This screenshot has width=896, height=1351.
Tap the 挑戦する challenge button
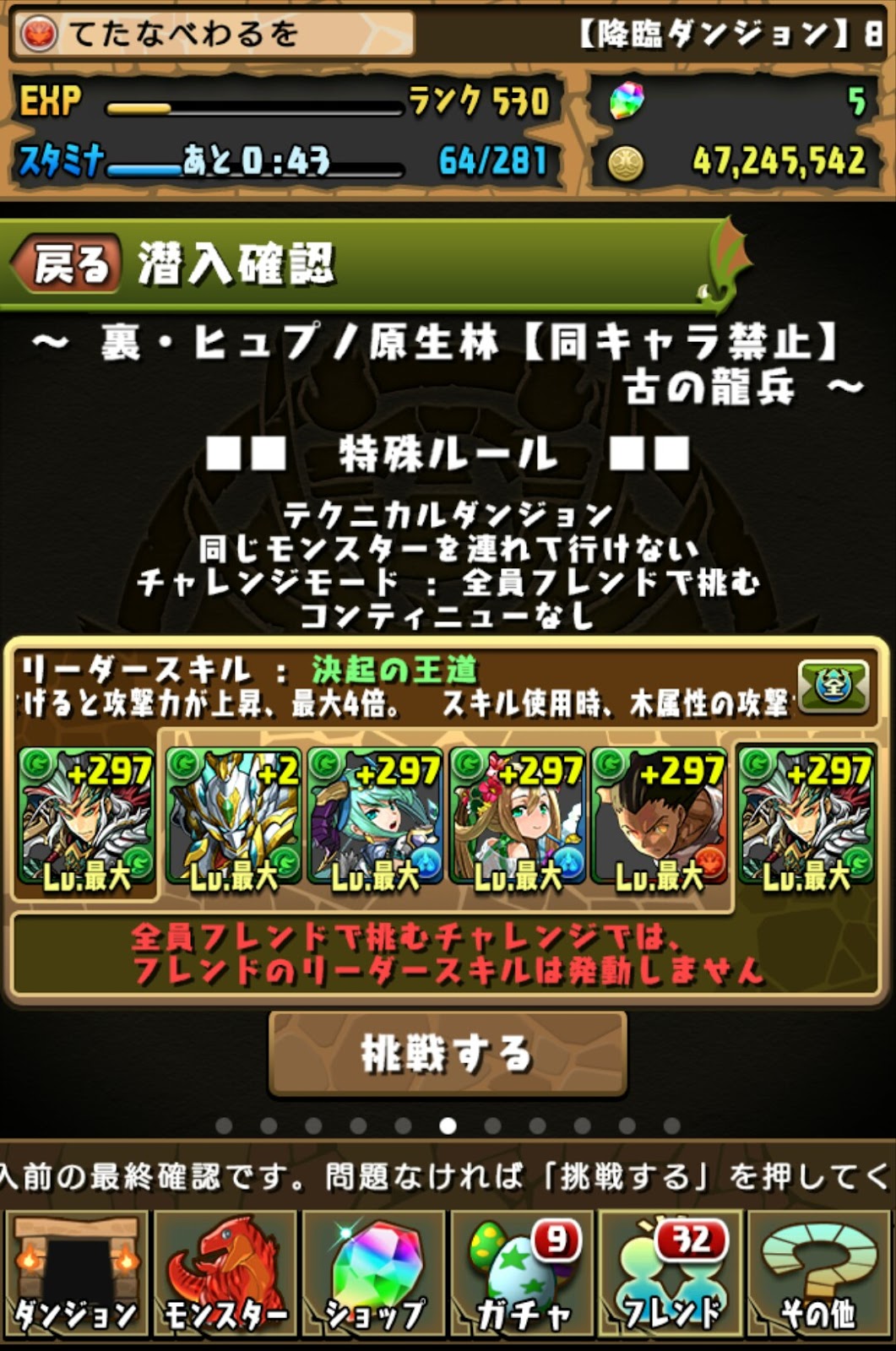(447, 1054)
